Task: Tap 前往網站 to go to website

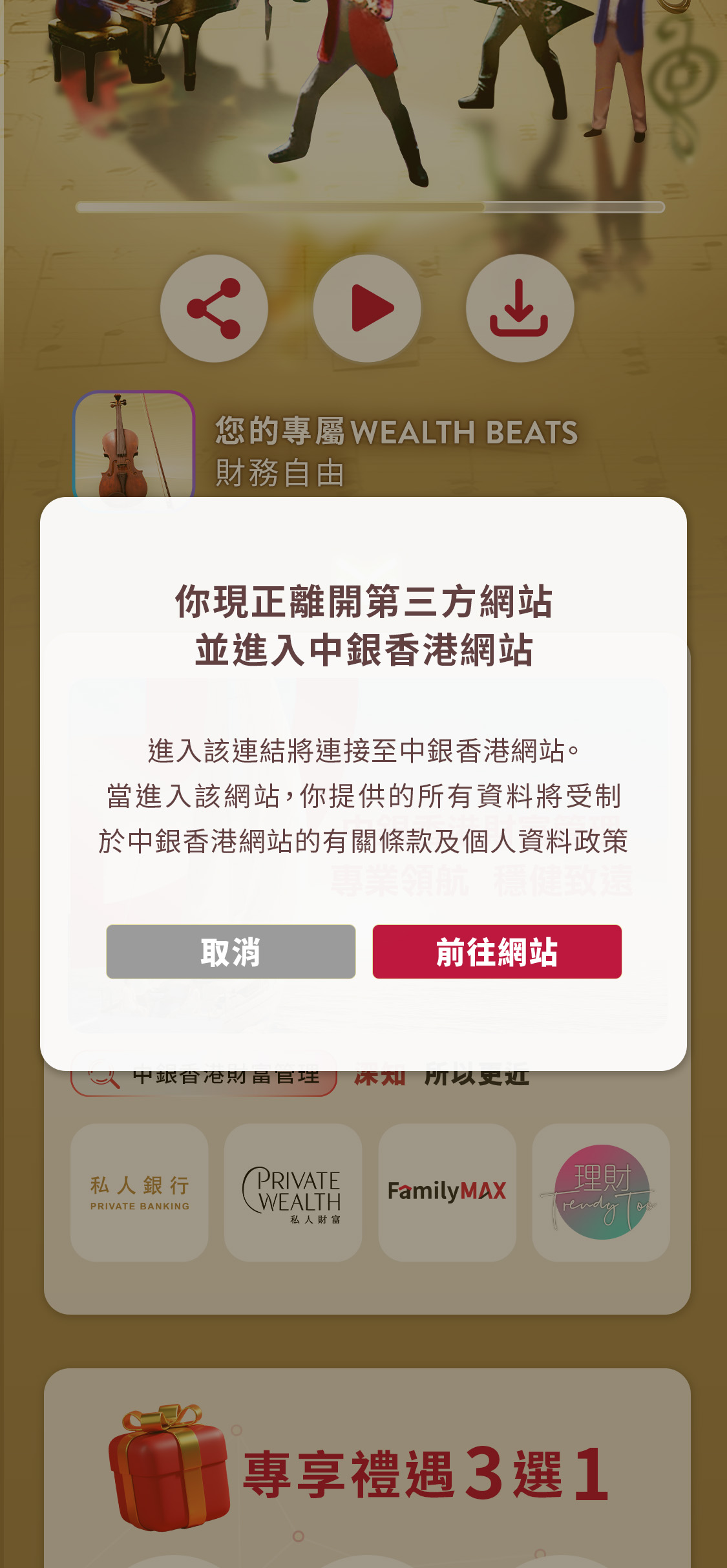Action: coord(497,951)
